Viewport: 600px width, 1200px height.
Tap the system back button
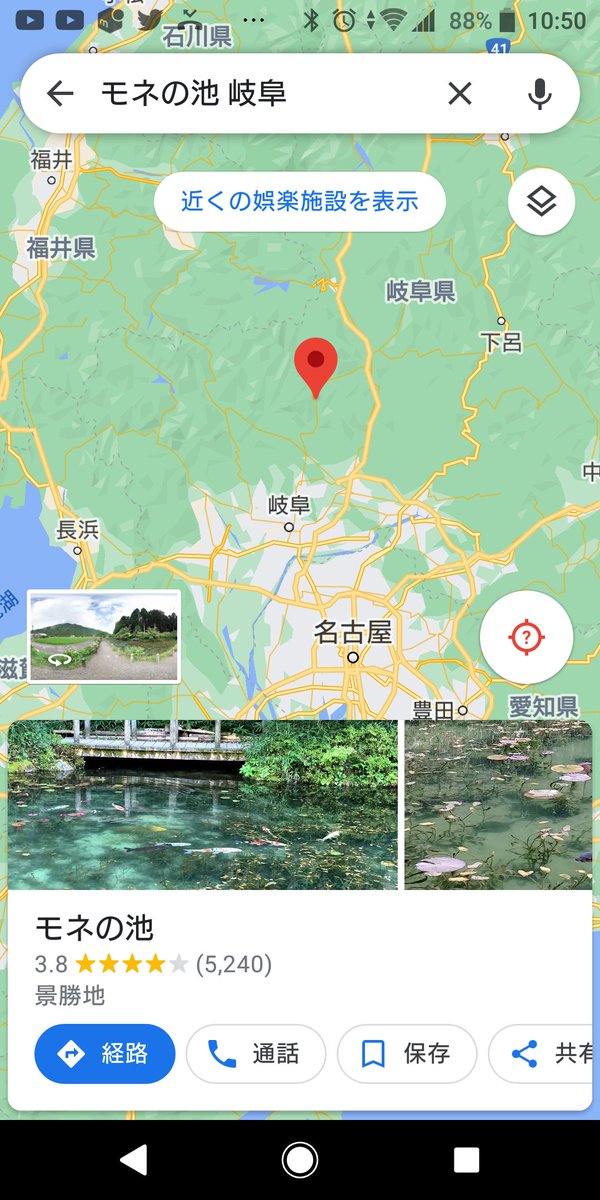(x=133, y=1159)
